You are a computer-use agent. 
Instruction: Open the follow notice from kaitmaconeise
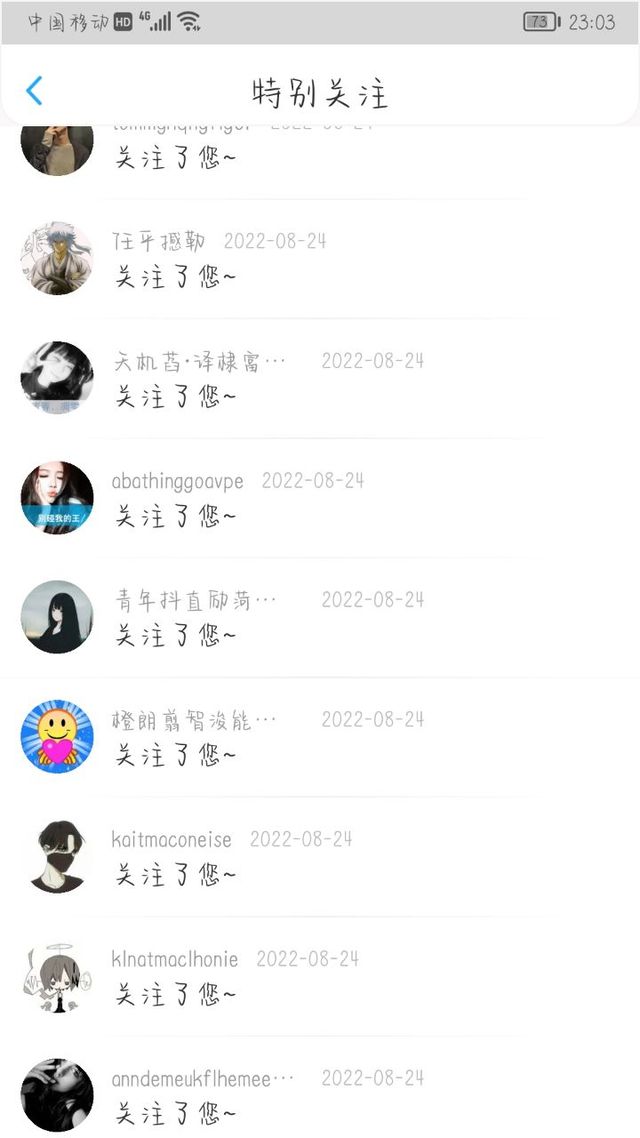320,857
